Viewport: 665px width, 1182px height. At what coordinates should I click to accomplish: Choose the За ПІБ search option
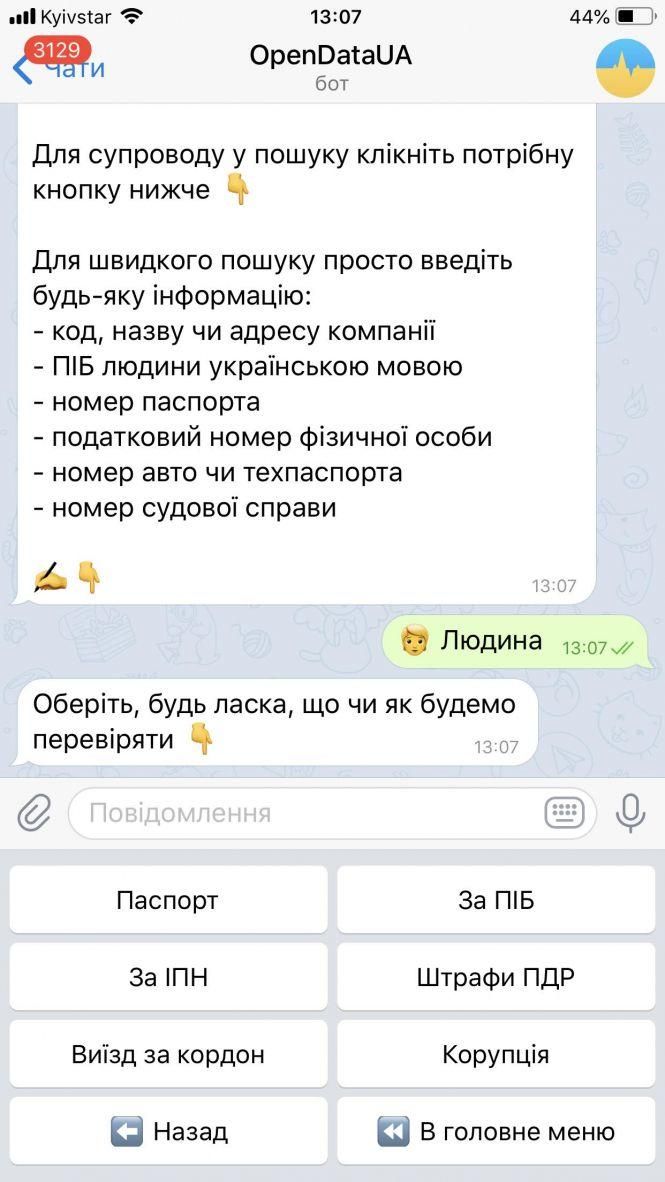(496, 900)
